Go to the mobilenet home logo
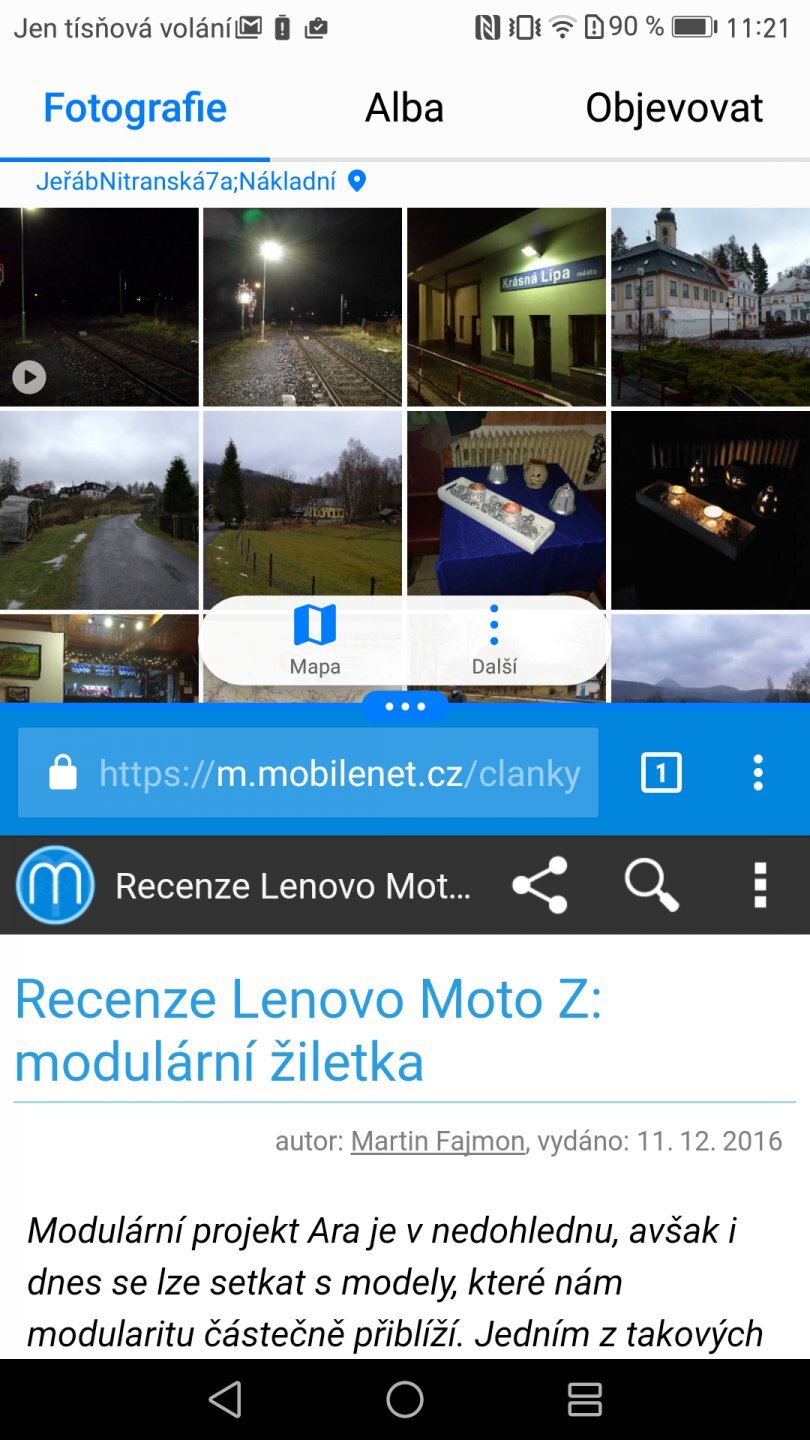The width and height of the screenshot is (810, 1440). [x=55, y=885]
